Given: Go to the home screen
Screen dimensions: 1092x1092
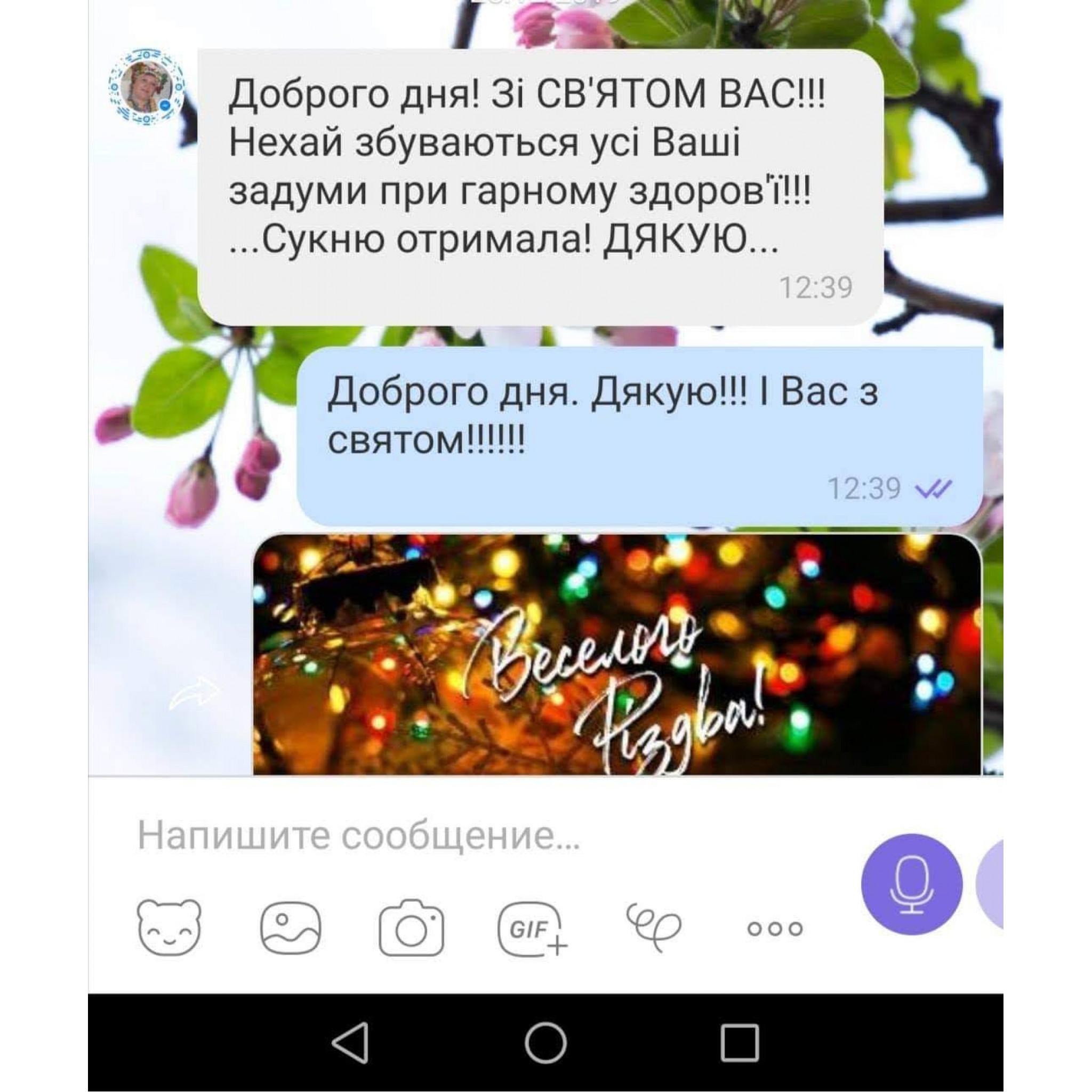Looking at the screenshot, I should [545, 1042].
